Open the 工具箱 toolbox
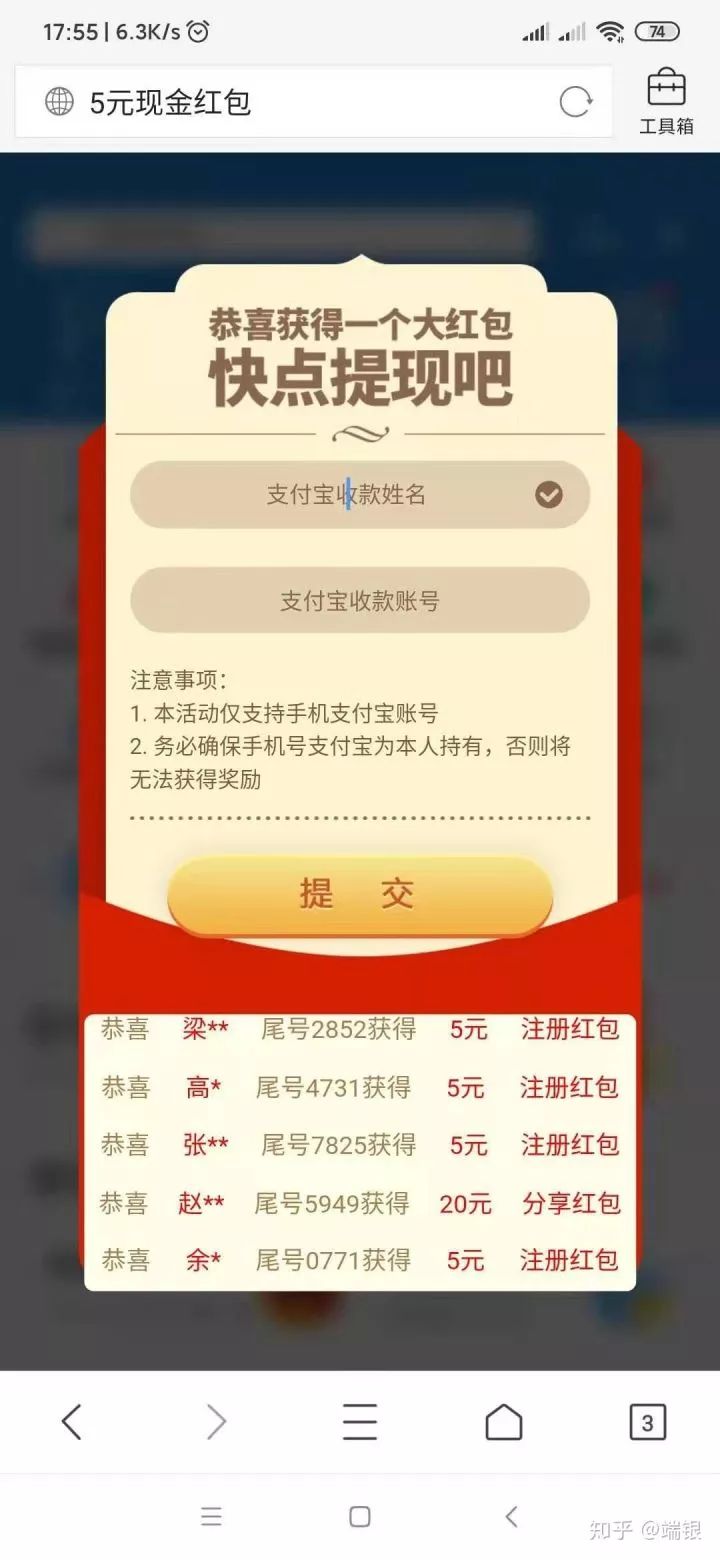 [666, 102]
